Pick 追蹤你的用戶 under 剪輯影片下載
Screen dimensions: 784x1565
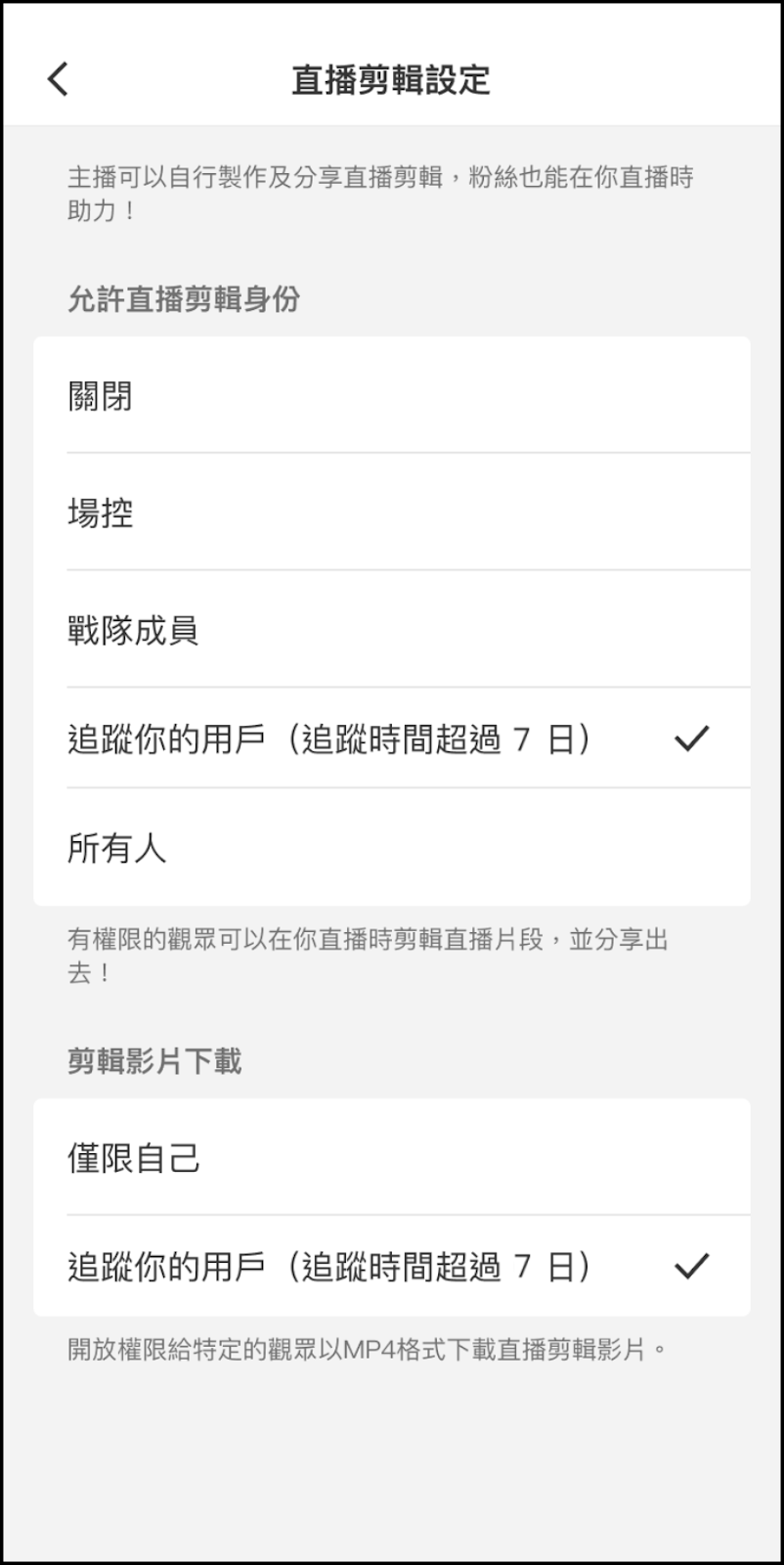point(391,1267)
